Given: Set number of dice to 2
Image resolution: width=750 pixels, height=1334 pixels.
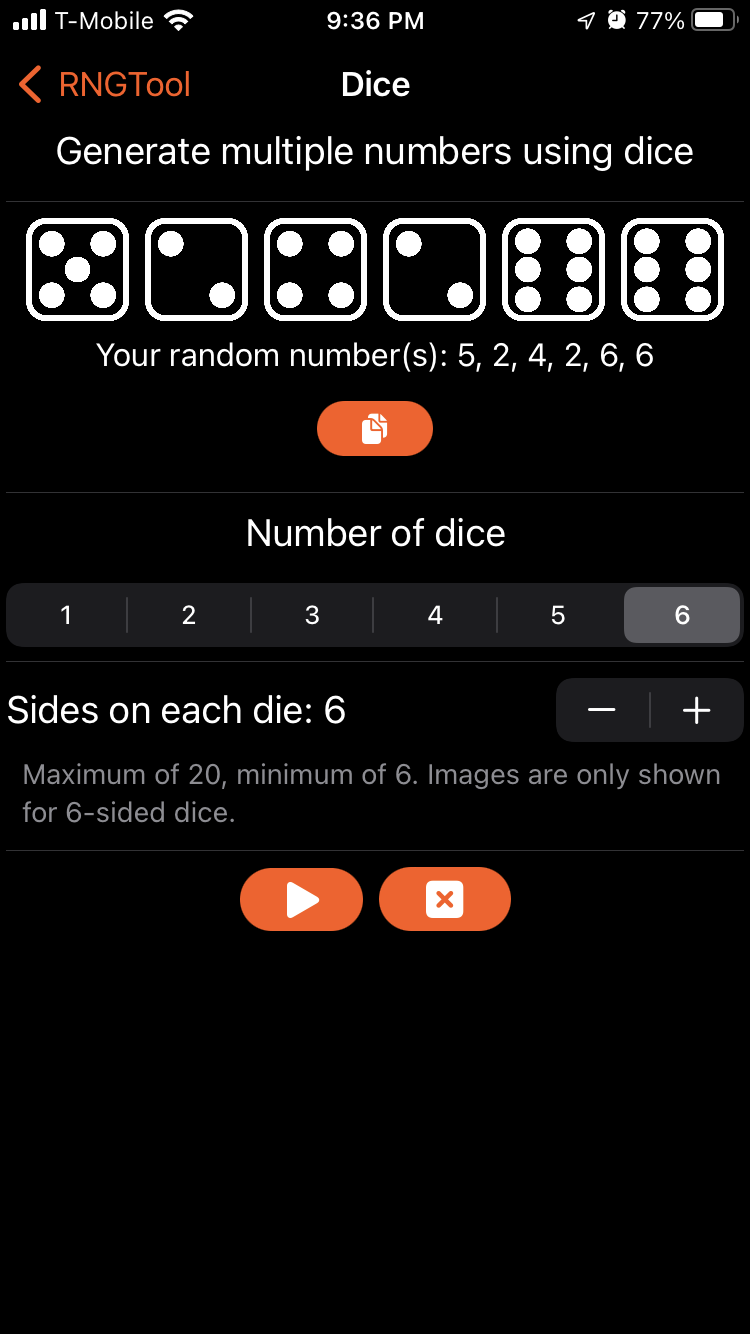Looking at the screenshot, I should (x=189, y=615).
